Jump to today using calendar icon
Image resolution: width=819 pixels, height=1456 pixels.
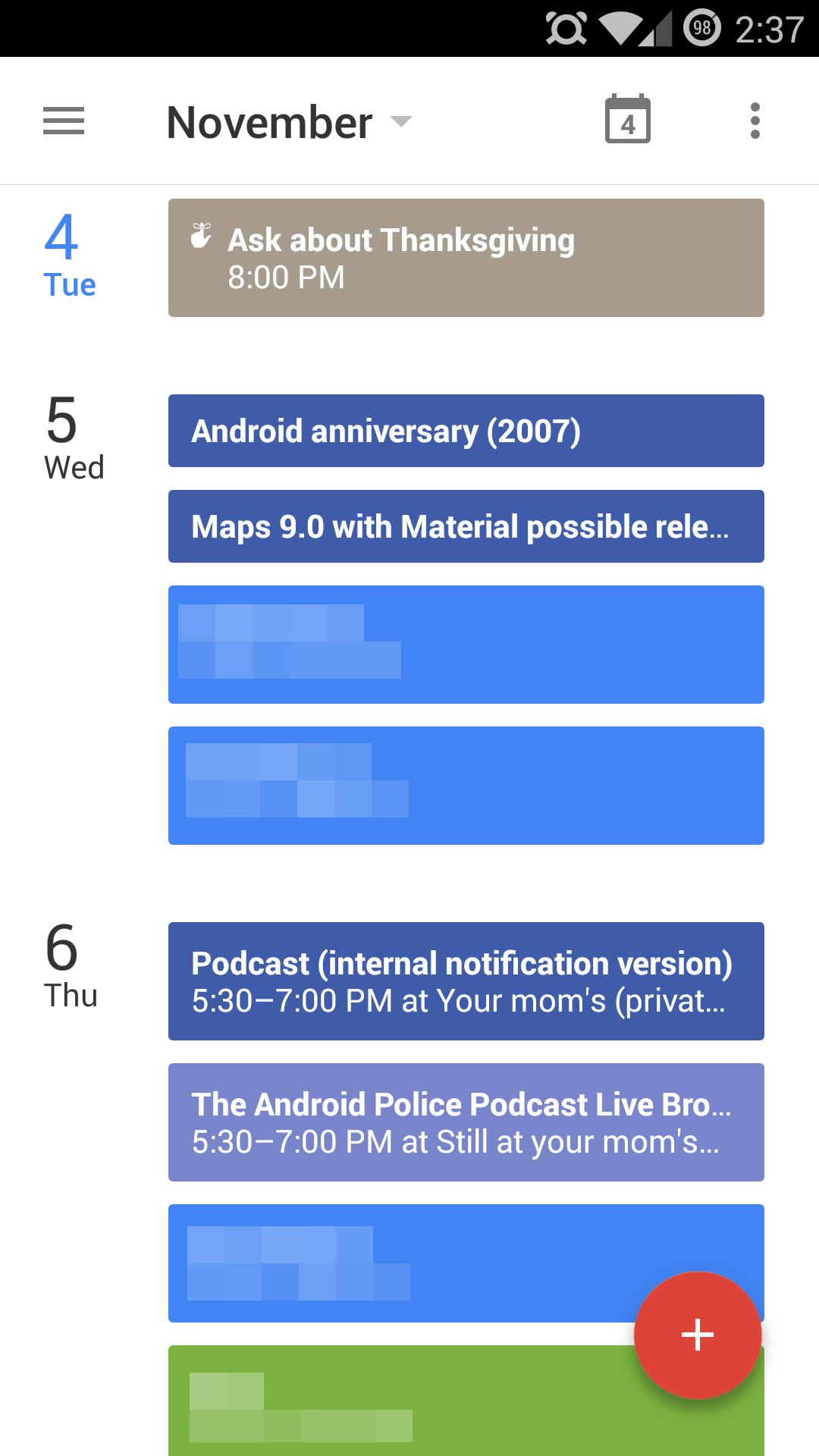pyautogui.click(x=628, y=120)
